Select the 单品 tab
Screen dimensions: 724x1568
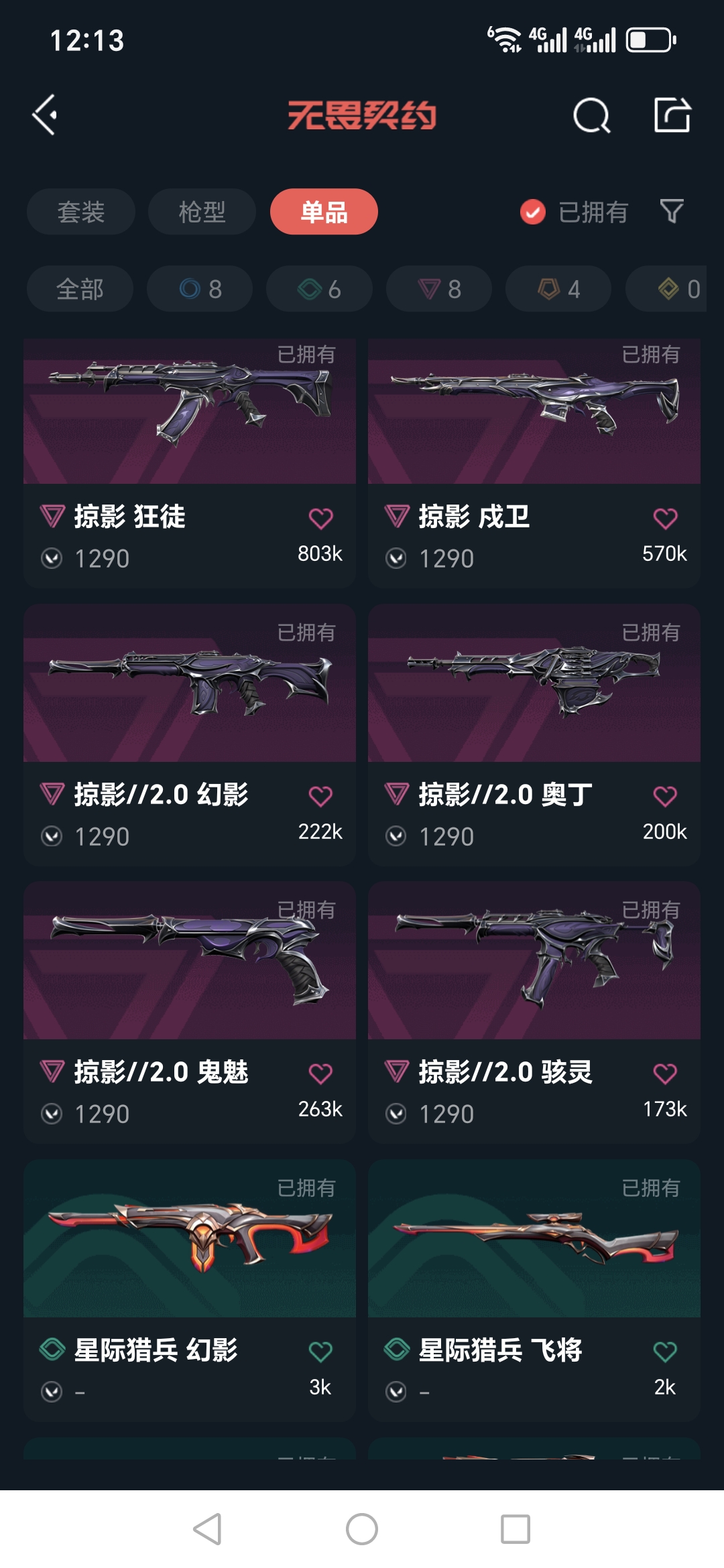pyautogui.click(x=324, y=212)
